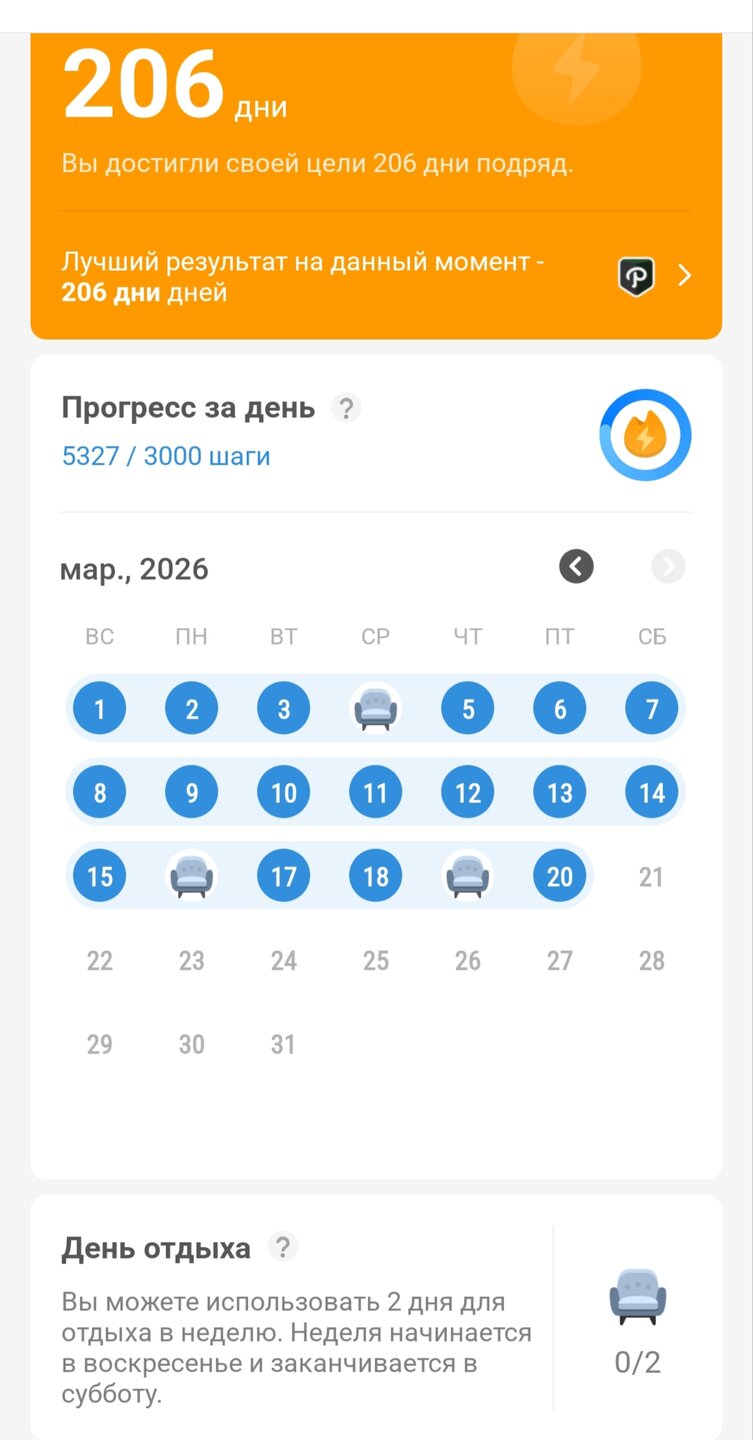
Task: Open help for День отдыха
Action: (283, 1247)
